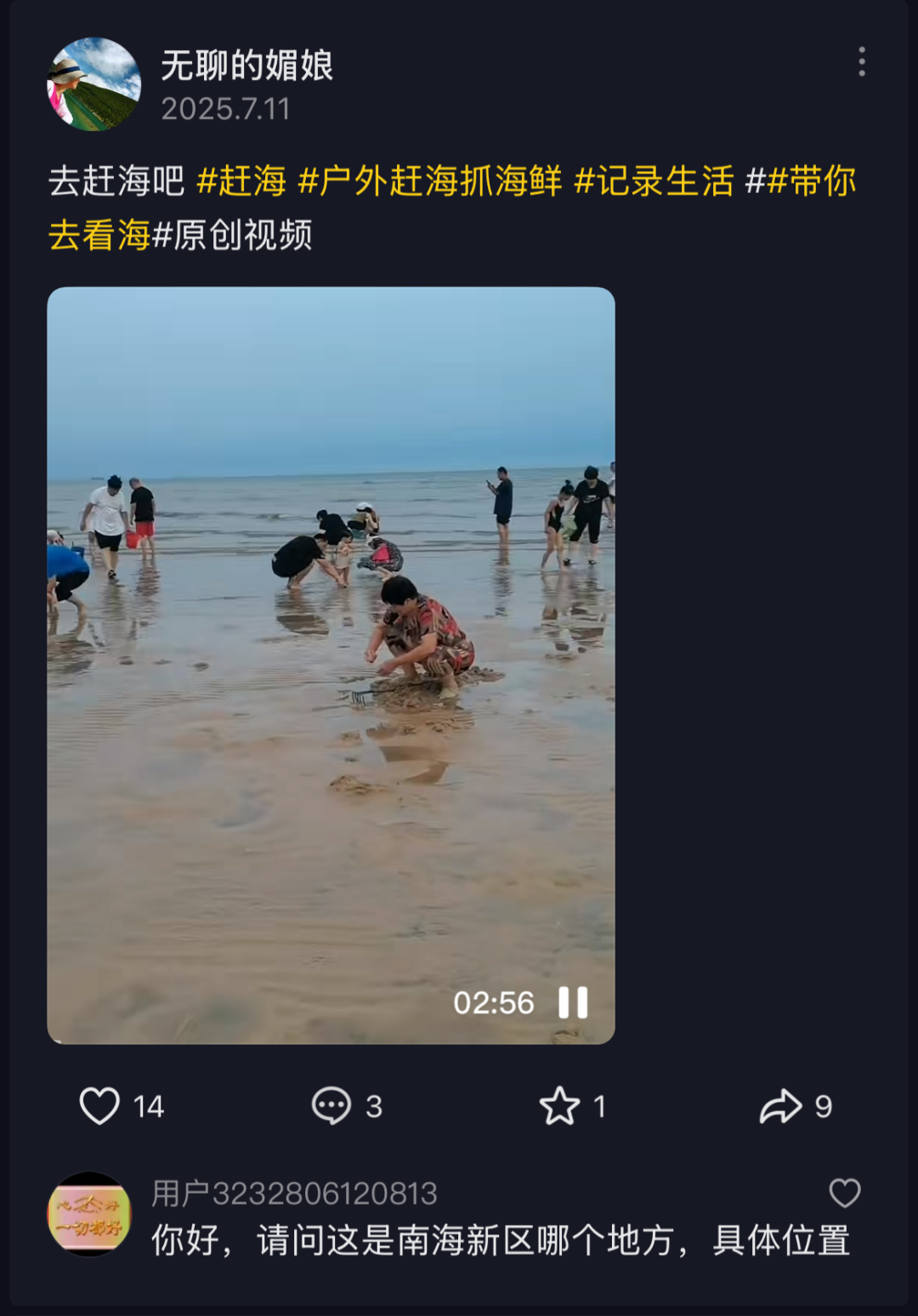Open 无聊的媚娘's profile avatar
Screen dimensions: 918x1316
(93, 84)
